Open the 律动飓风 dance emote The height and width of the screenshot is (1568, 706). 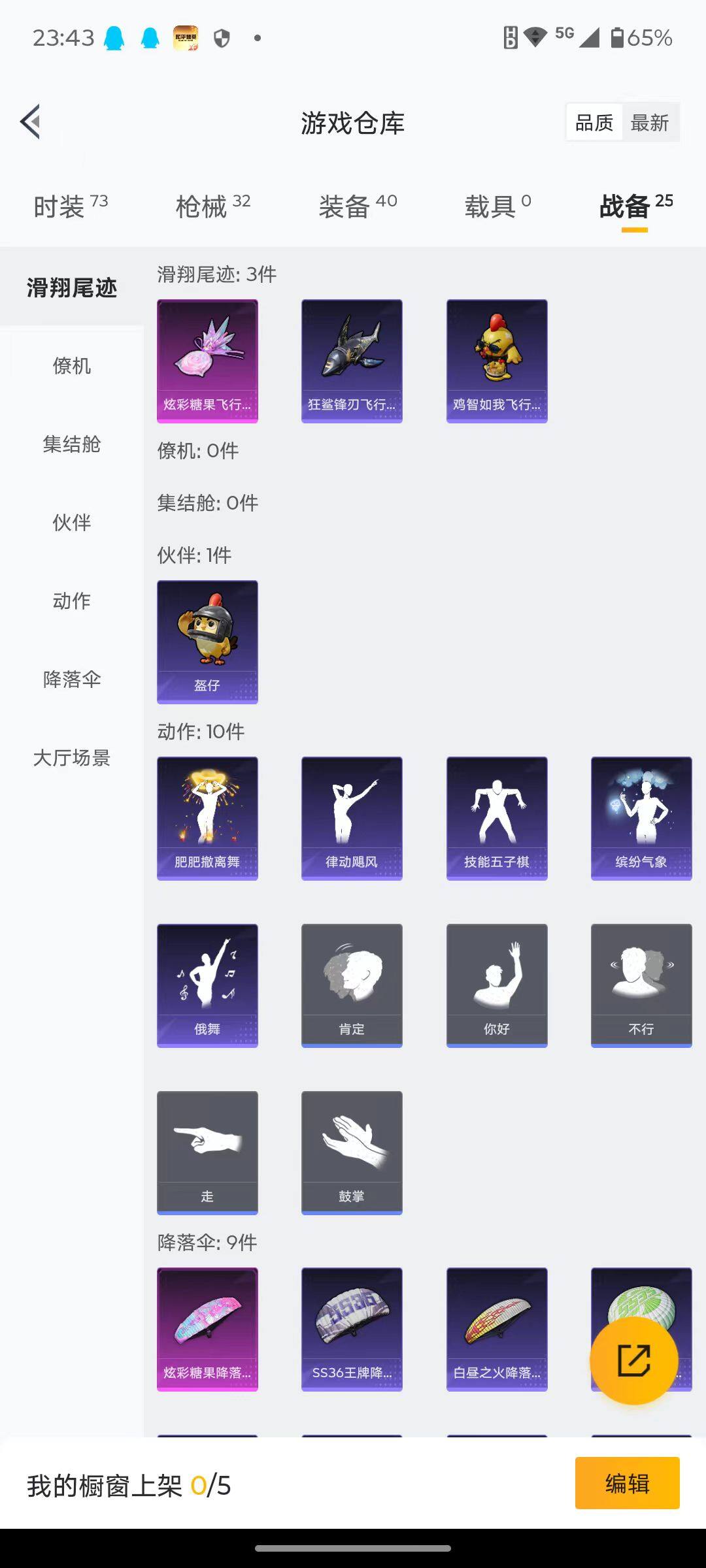(x=352, y=817)
